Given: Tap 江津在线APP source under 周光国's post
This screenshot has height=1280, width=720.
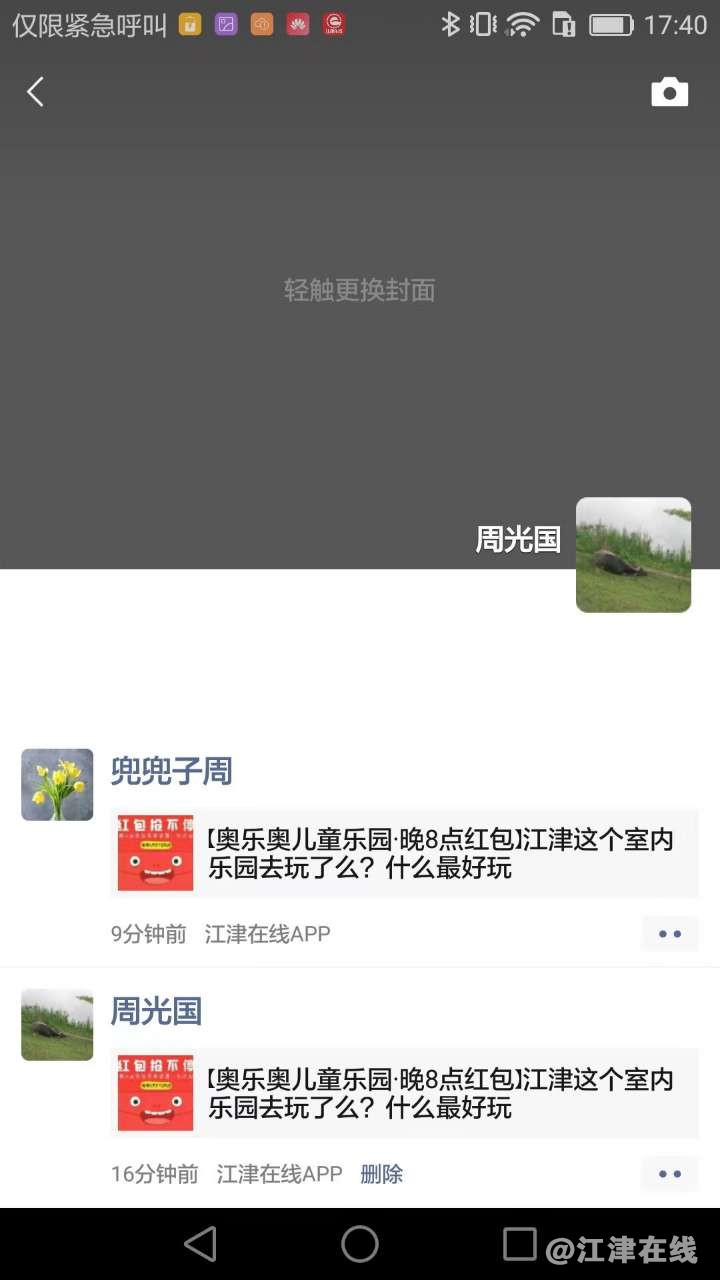Looking at the screenshot, I should coord(279,1174).
